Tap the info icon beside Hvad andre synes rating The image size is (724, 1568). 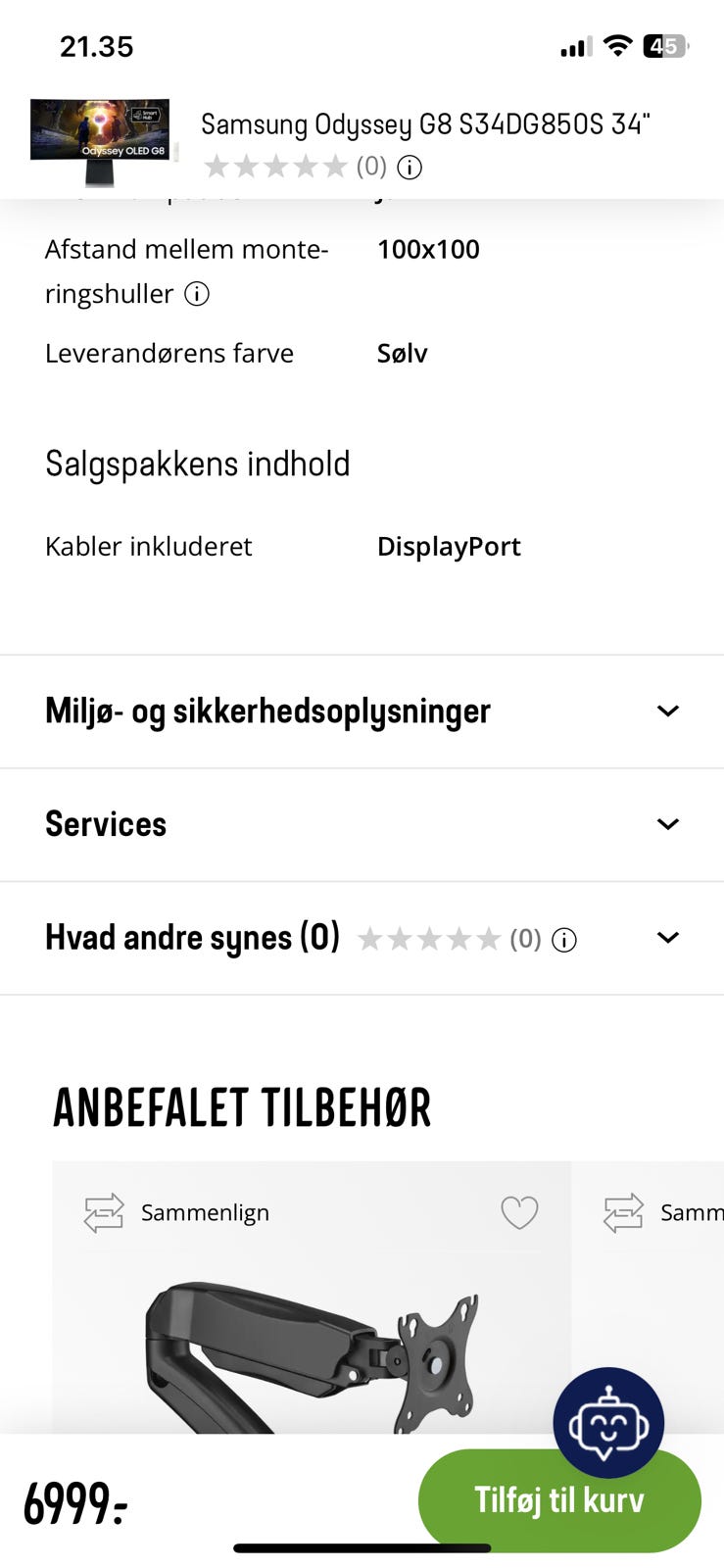pos(563,939)
